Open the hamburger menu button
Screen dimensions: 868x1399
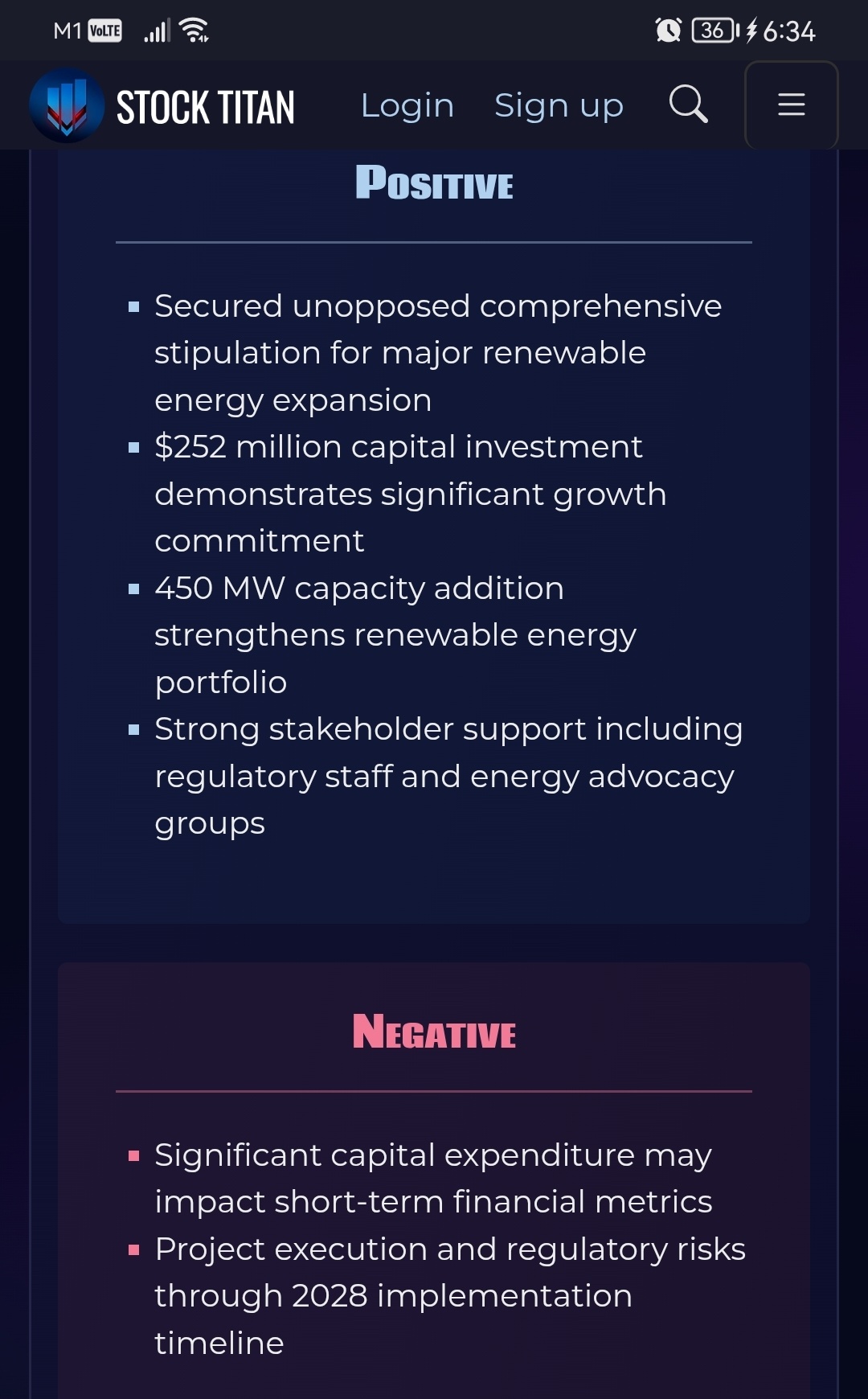(792, 105)
